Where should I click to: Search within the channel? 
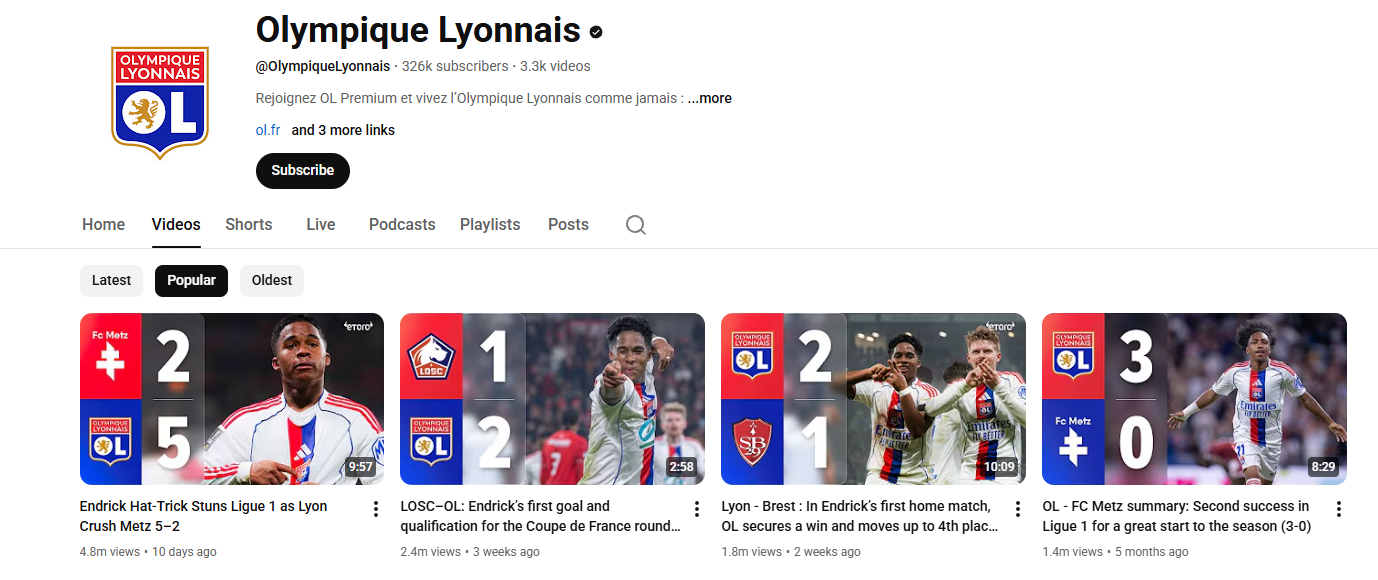[x=636, y=225]
